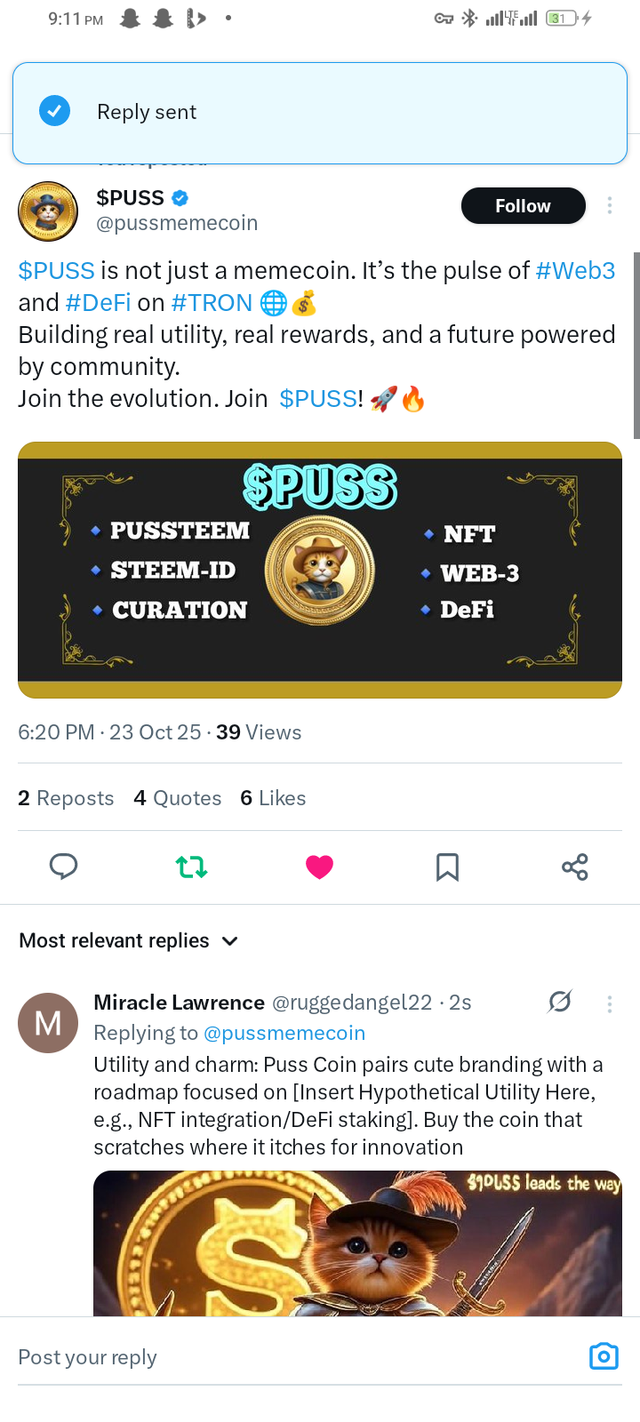This screenshot has width=640, height=1422.
Task: Open $PUSS profile avatar
Action: point(48,211)
